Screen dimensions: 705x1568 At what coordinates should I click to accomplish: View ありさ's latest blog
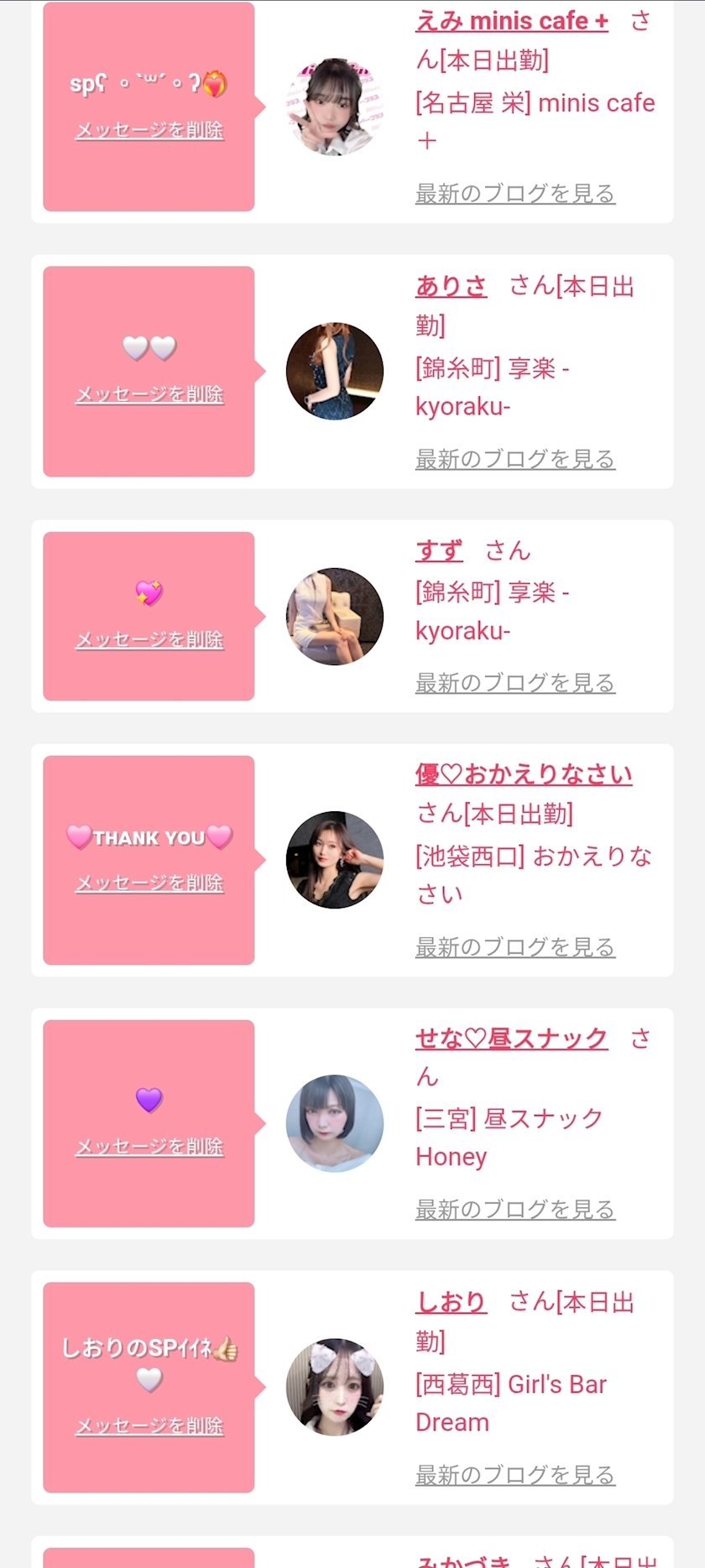515,459
